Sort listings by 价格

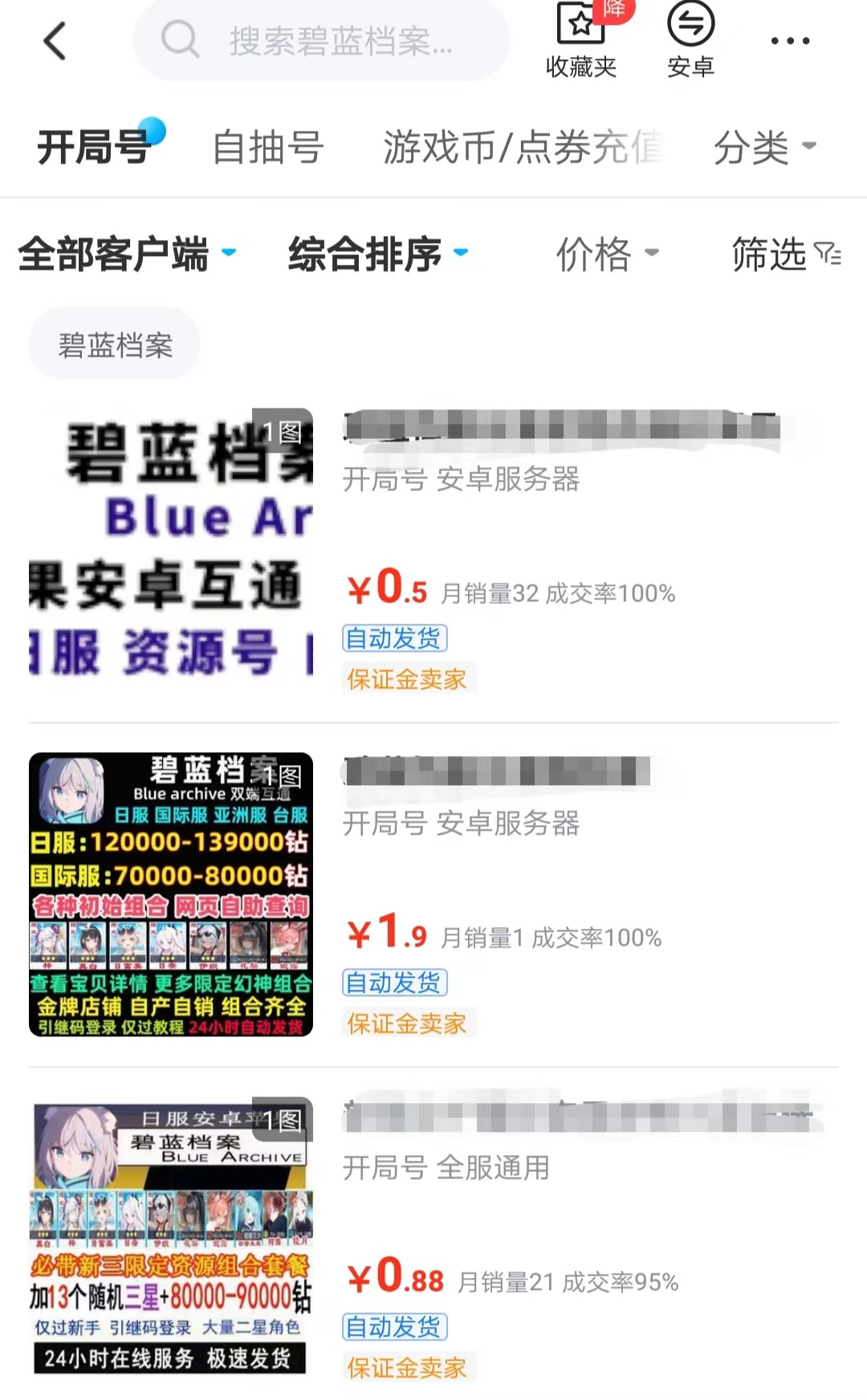click(x=607, y=254)
